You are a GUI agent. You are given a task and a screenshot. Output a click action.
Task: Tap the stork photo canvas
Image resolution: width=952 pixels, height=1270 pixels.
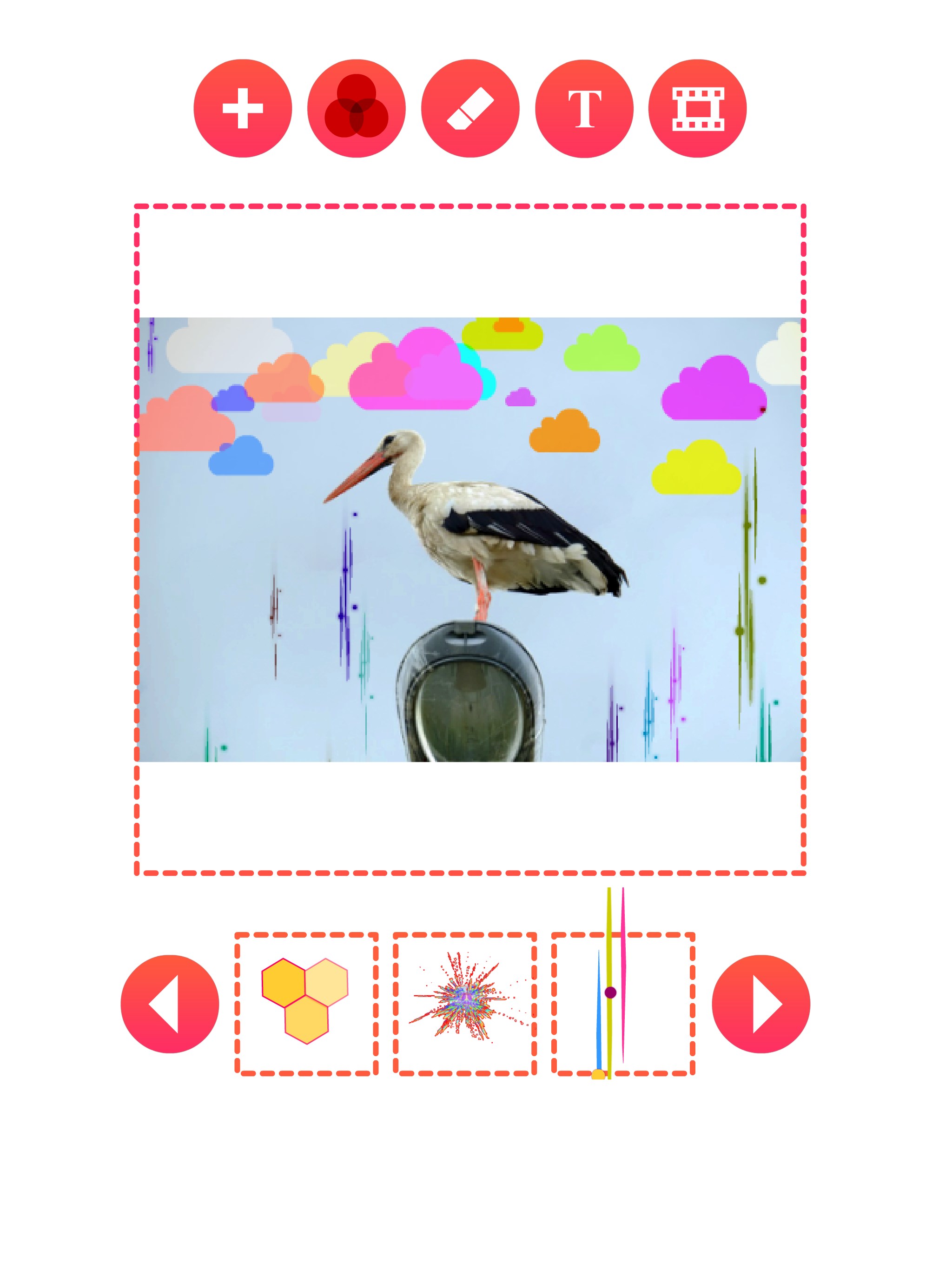(x=469, y=539)
